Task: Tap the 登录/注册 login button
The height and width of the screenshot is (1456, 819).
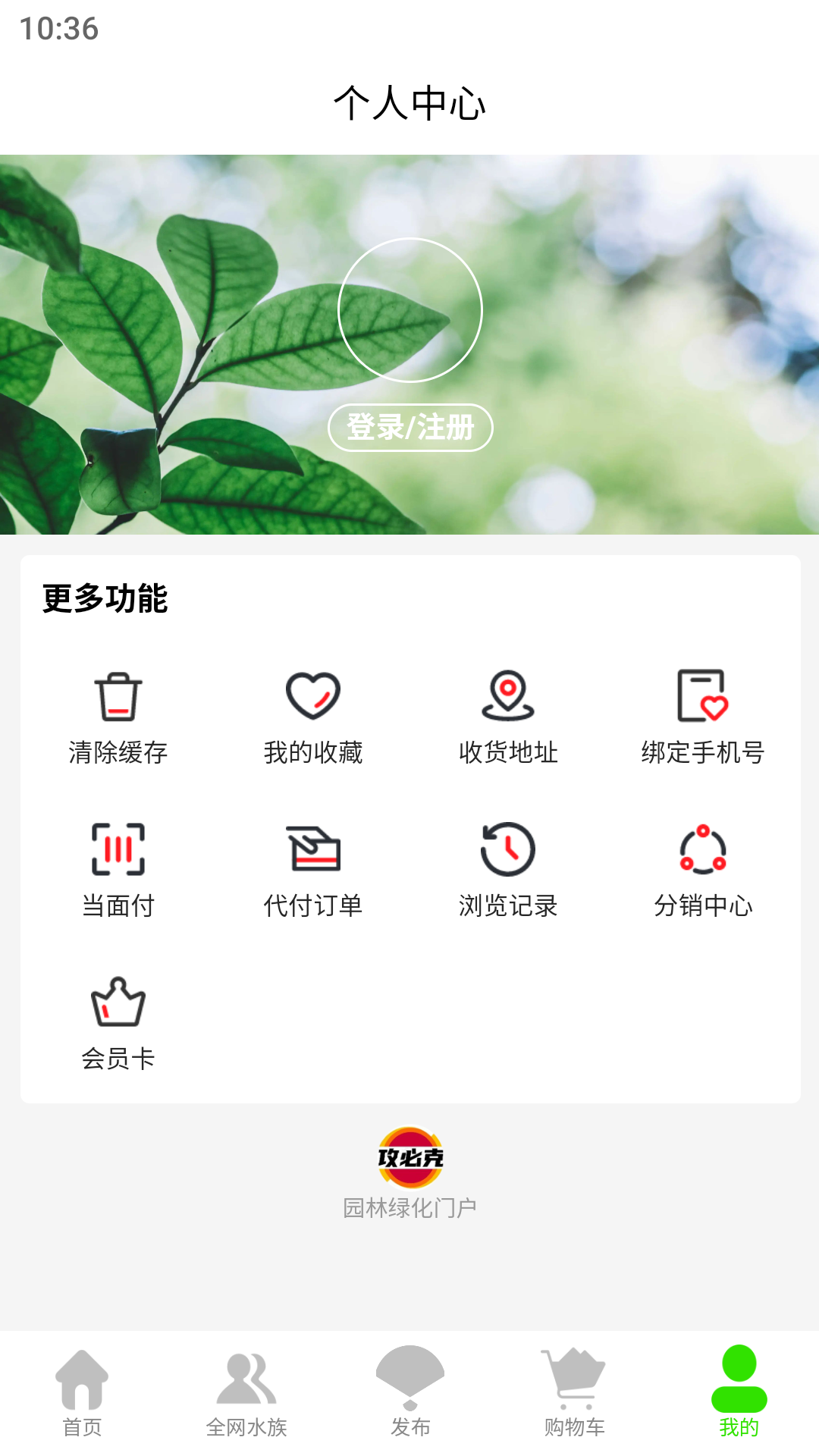Action: tap(410, 428)
